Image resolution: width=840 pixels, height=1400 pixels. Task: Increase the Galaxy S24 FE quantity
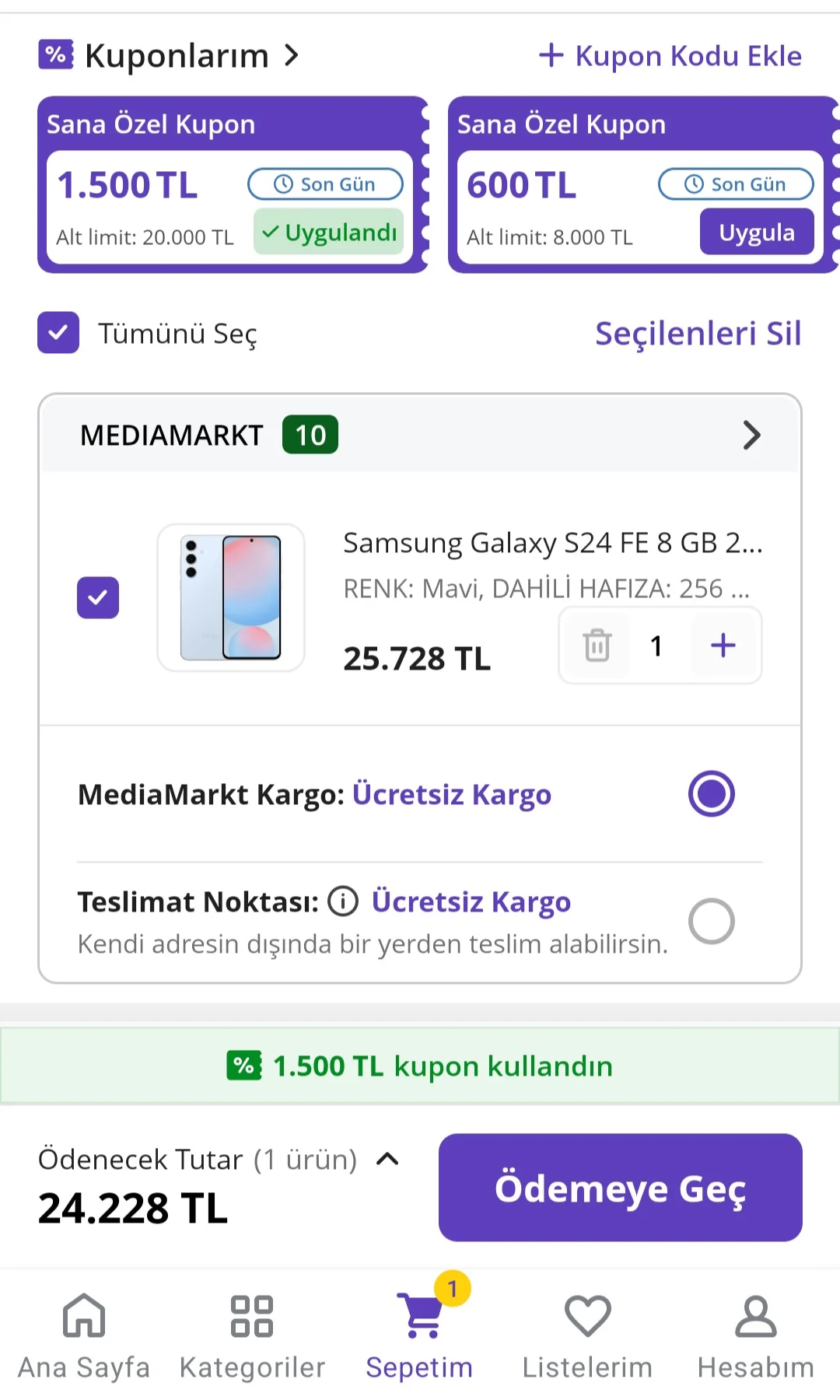click(x=723, y=645)
